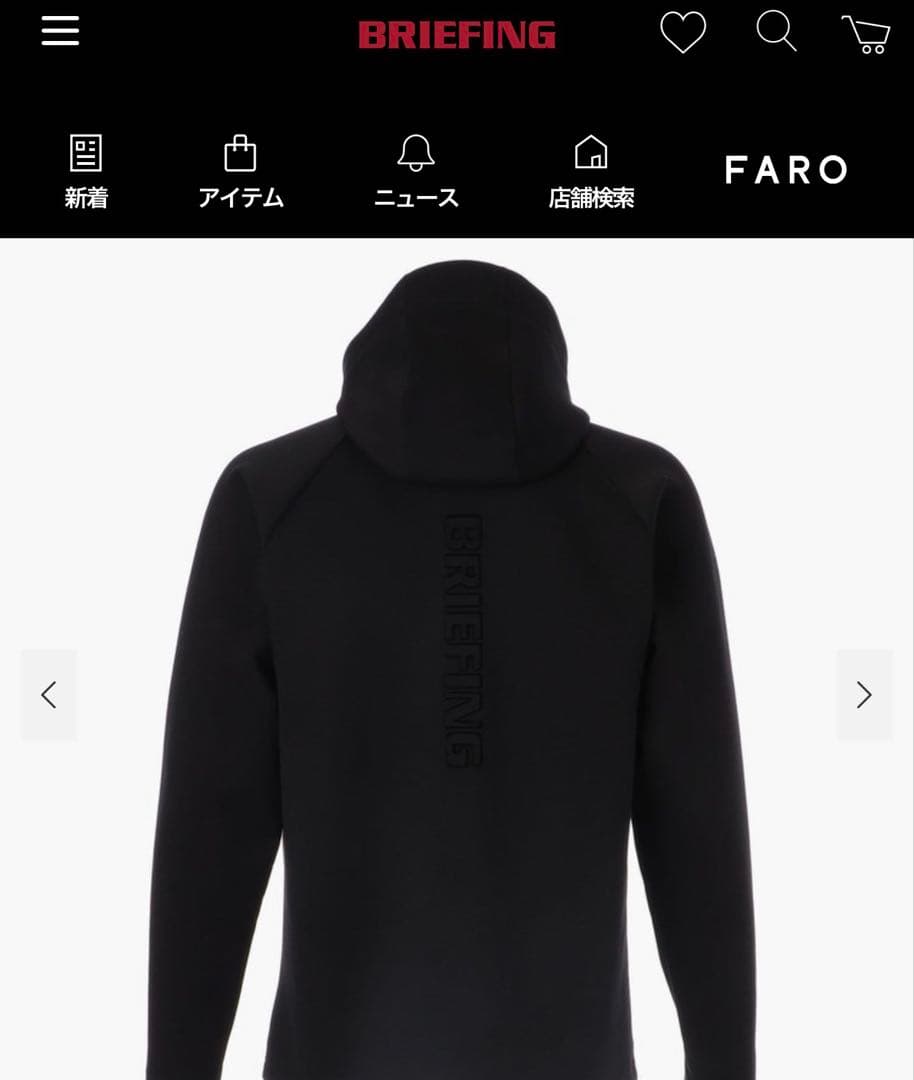Viewport: 914px width, 1080px height.
Task: Show the next product image
Action: pyautogui.click(x=864, y=695)
